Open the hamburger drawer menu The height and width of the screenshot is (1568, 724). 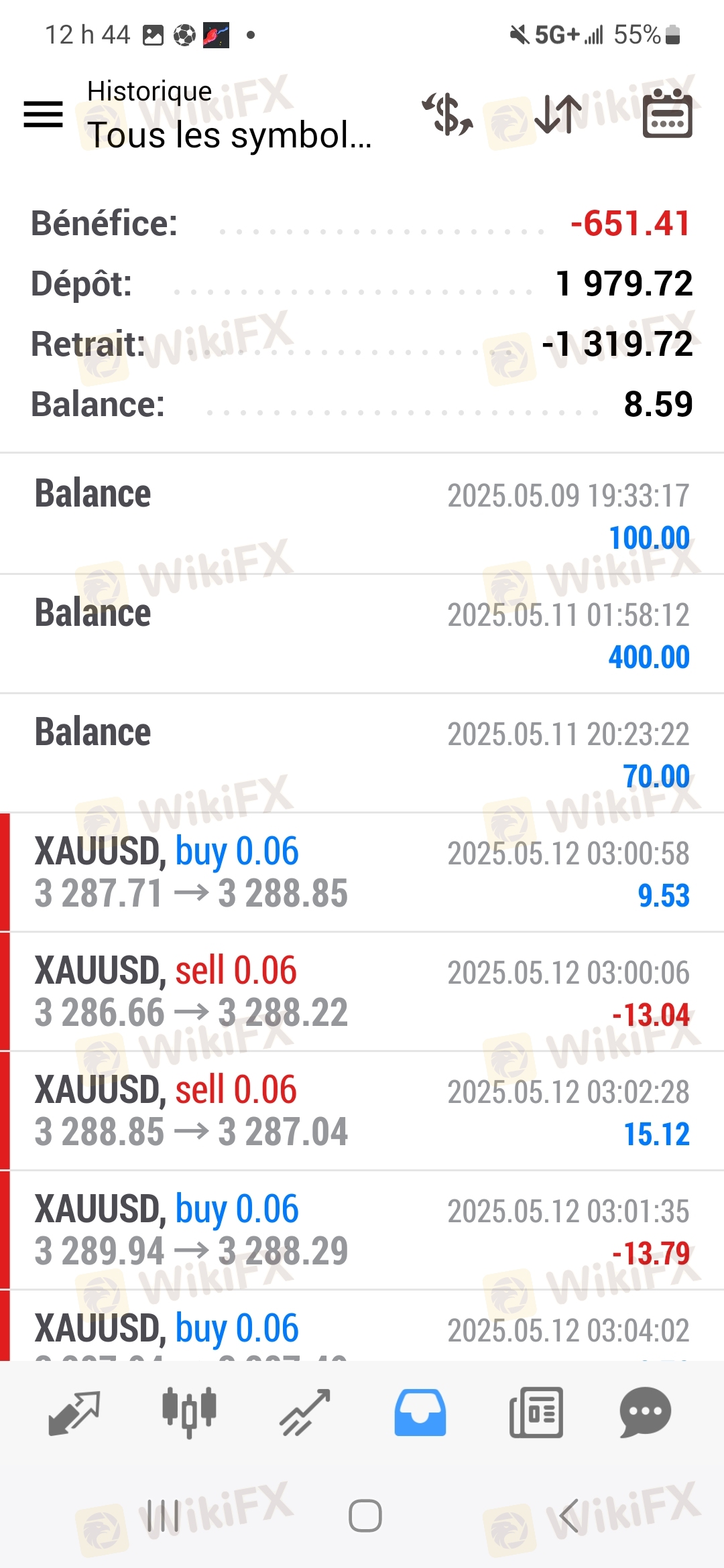(x=44, y=115)
